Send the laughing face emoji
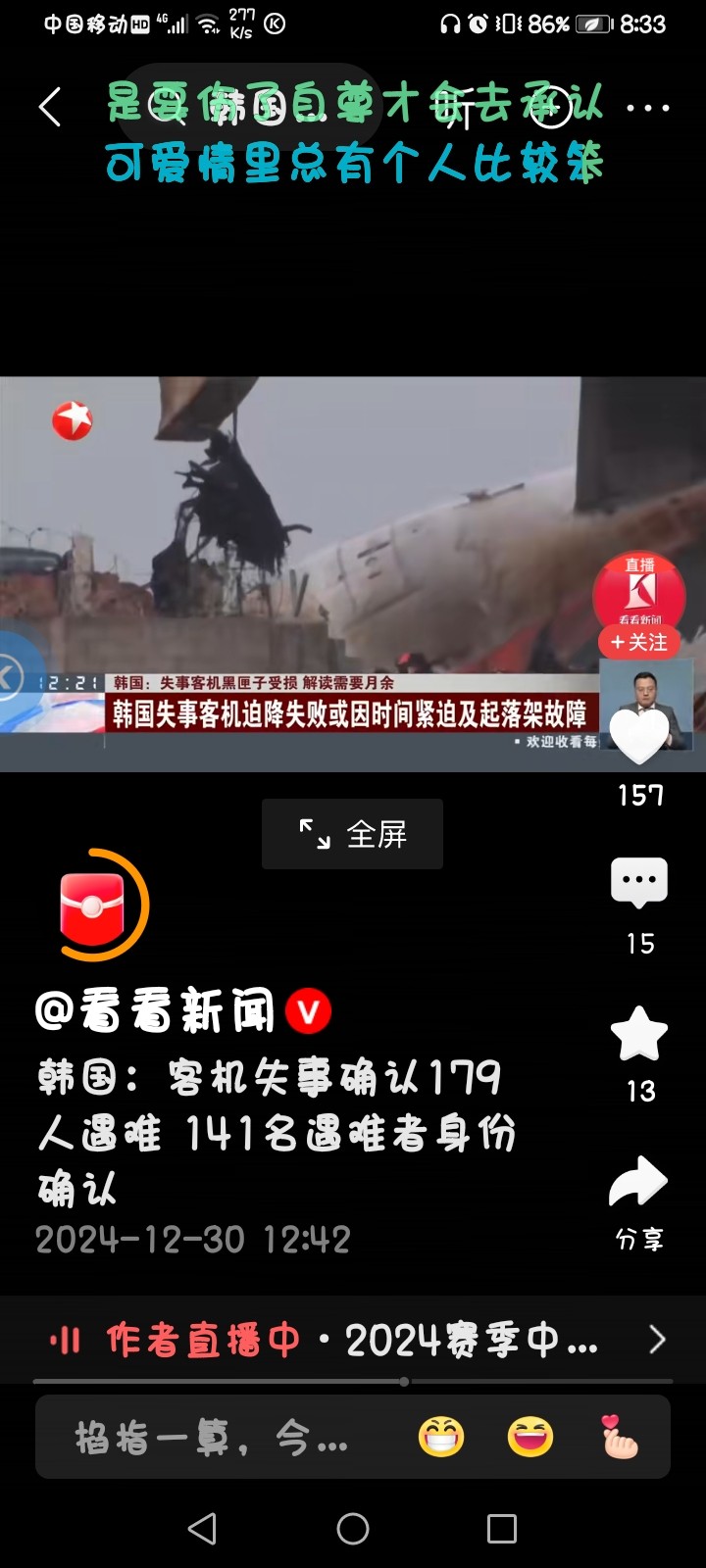 point(530,1438)
